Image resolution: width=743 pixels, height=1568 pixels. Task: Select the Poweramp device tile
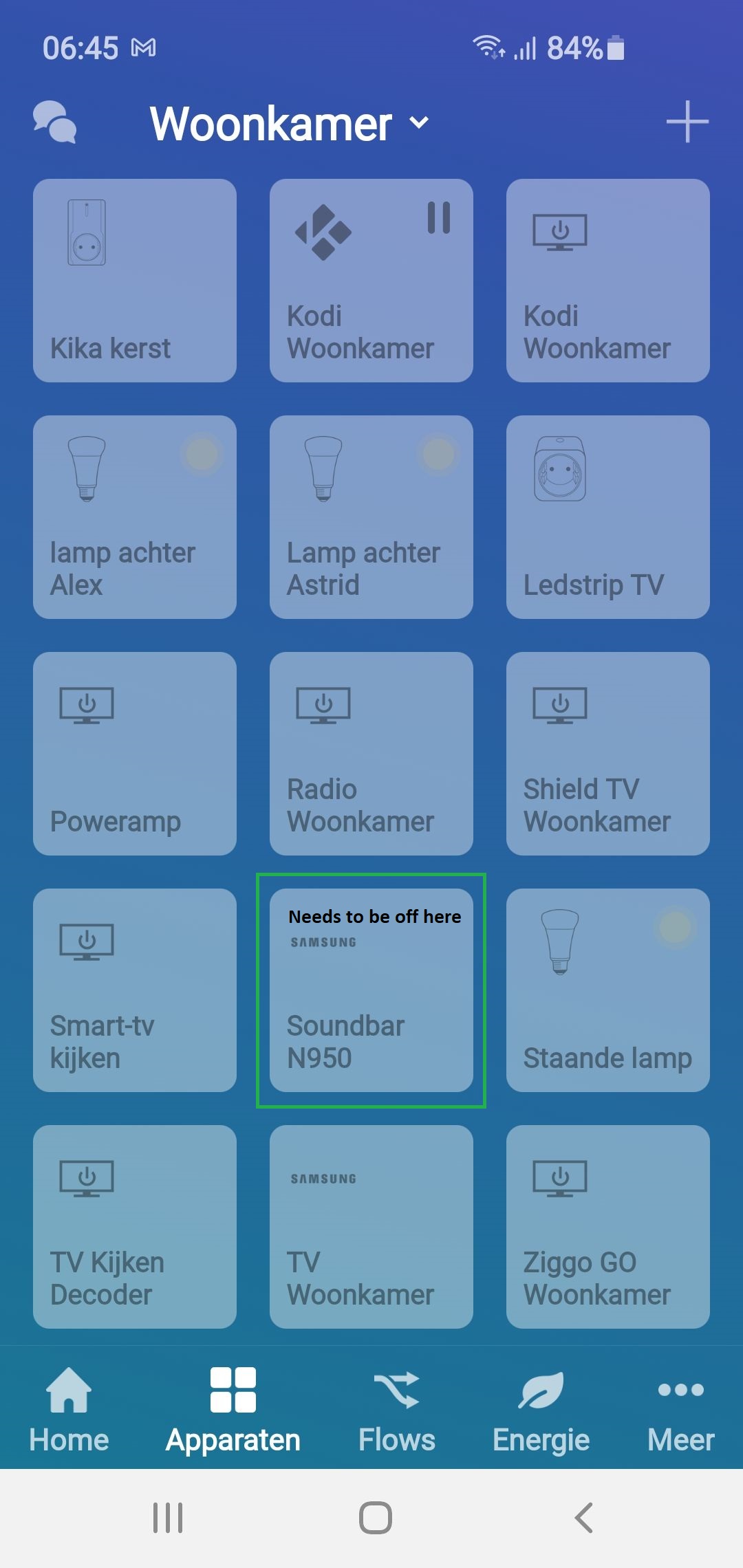(135, 754)
